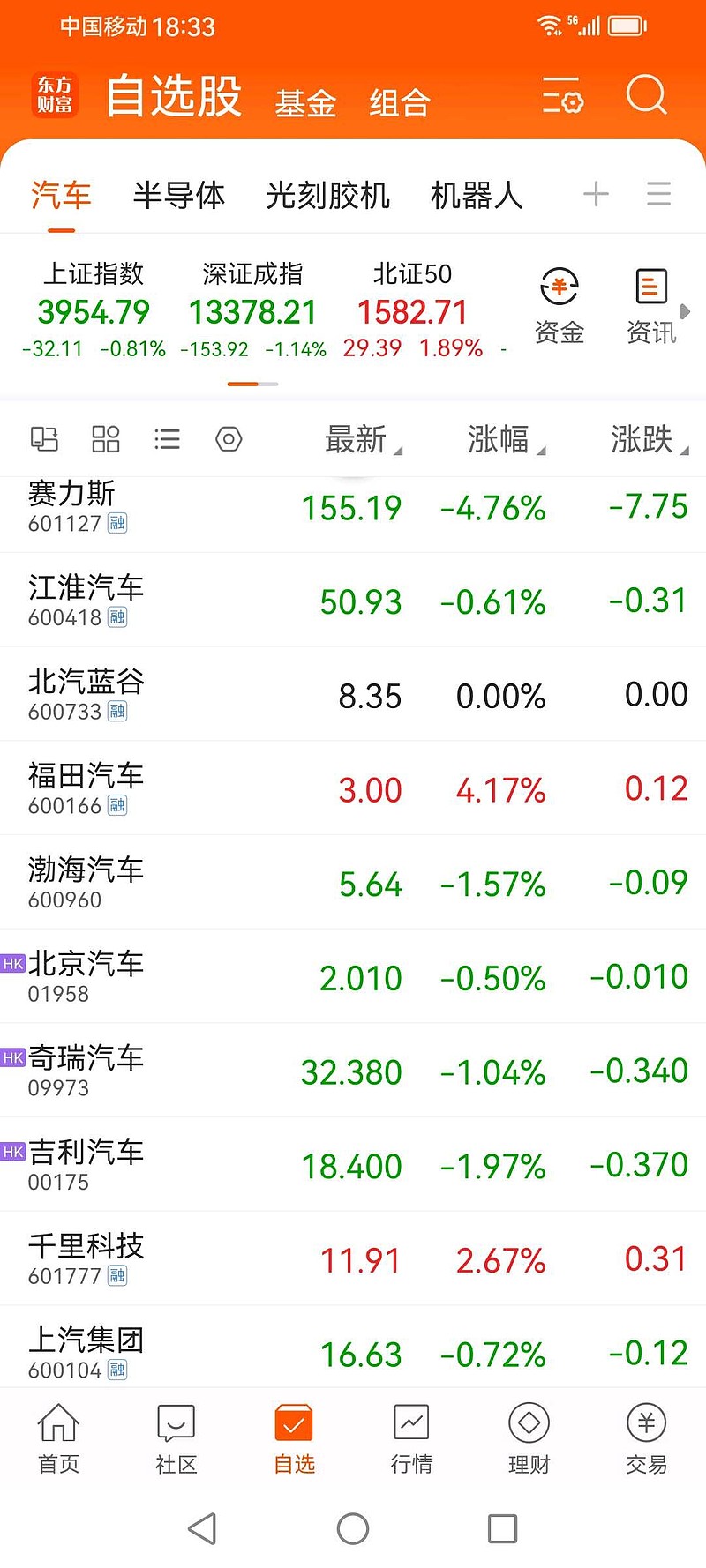Viewport: 706px width, 1568px height.
Task: Open 社区 community in bottom navigation
Action: coord(175,1437)
